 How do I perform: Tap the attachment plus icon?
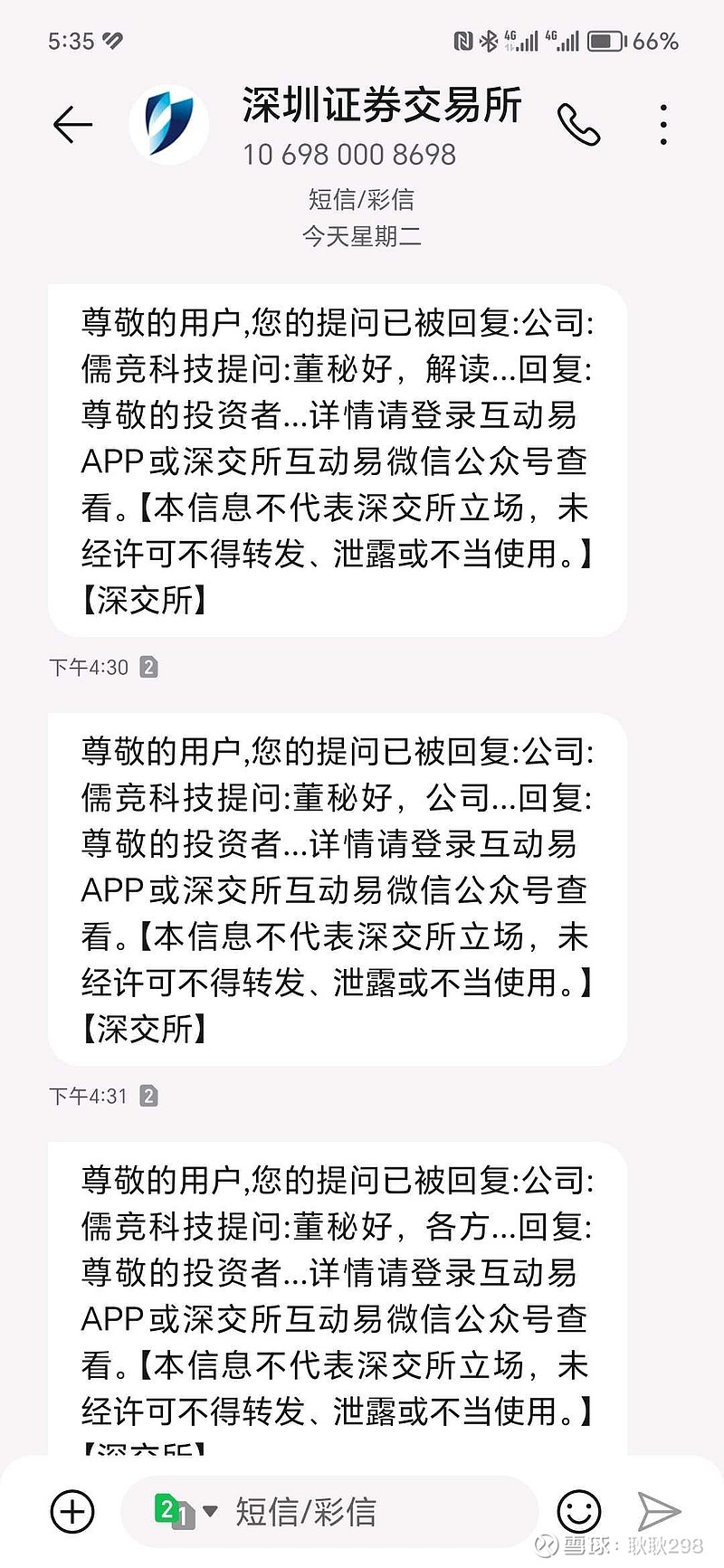(x=71, y=1511)
